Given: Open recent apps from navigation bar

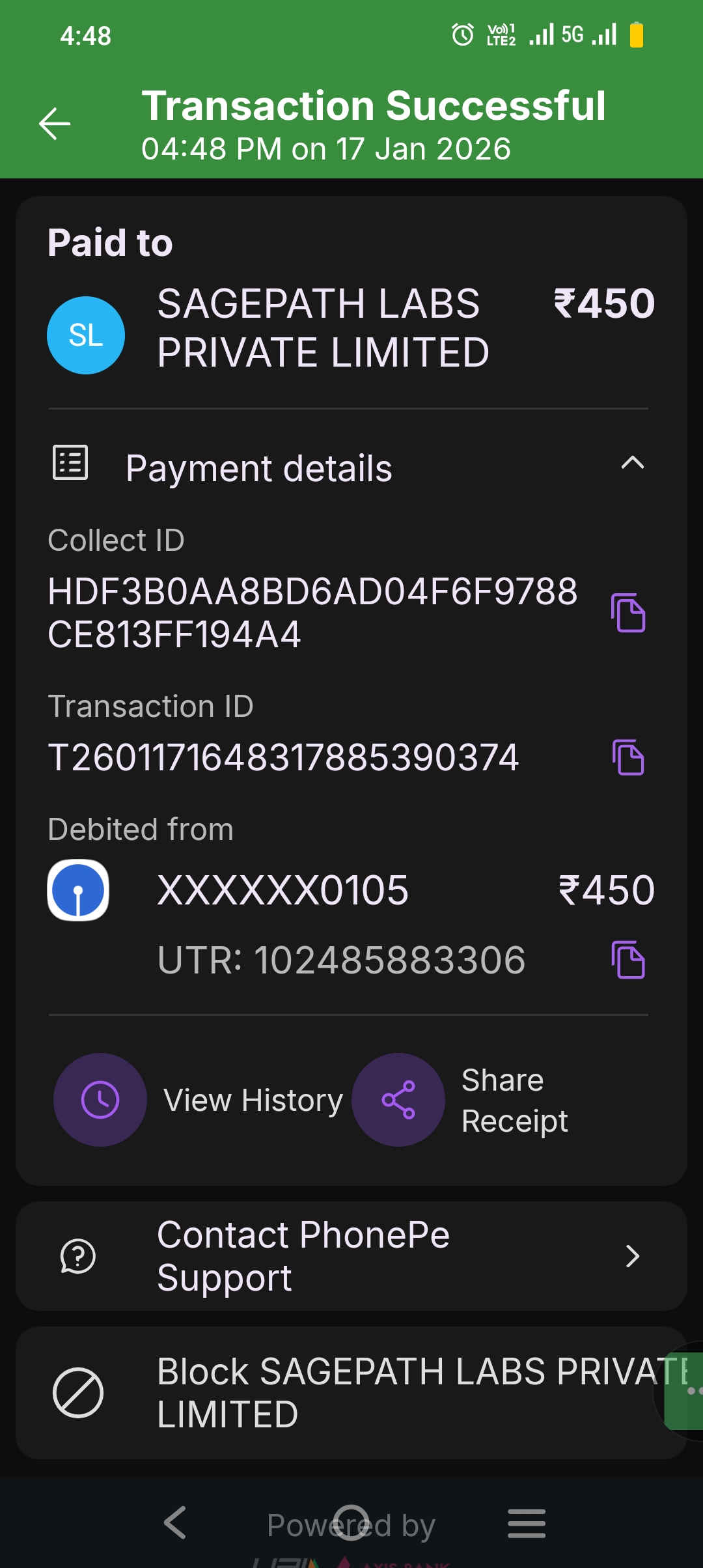Looking at the screenshot, I should 527,1522.
